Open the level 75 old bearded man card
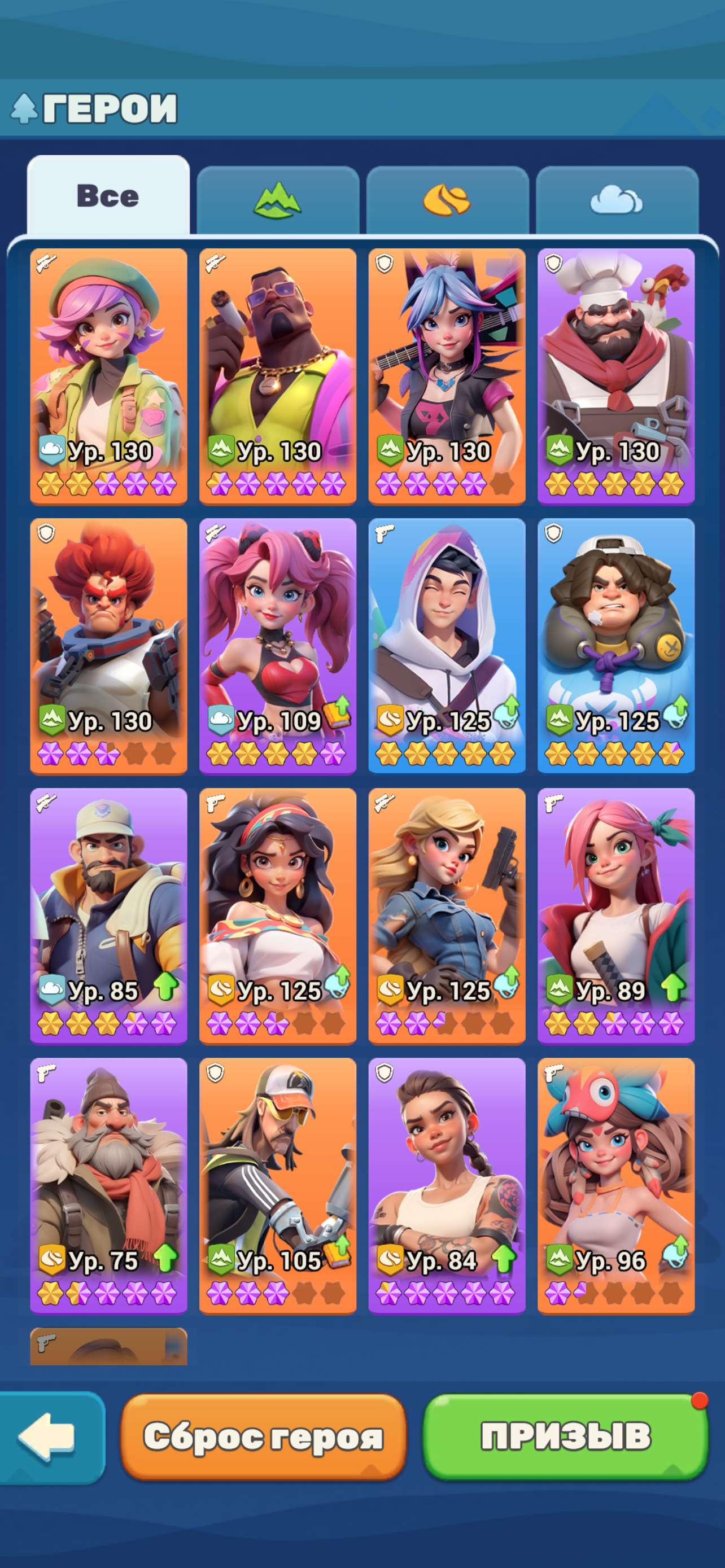This screenshot has width=725, height=1568. pyautogui.click(x=108, y=1186)
